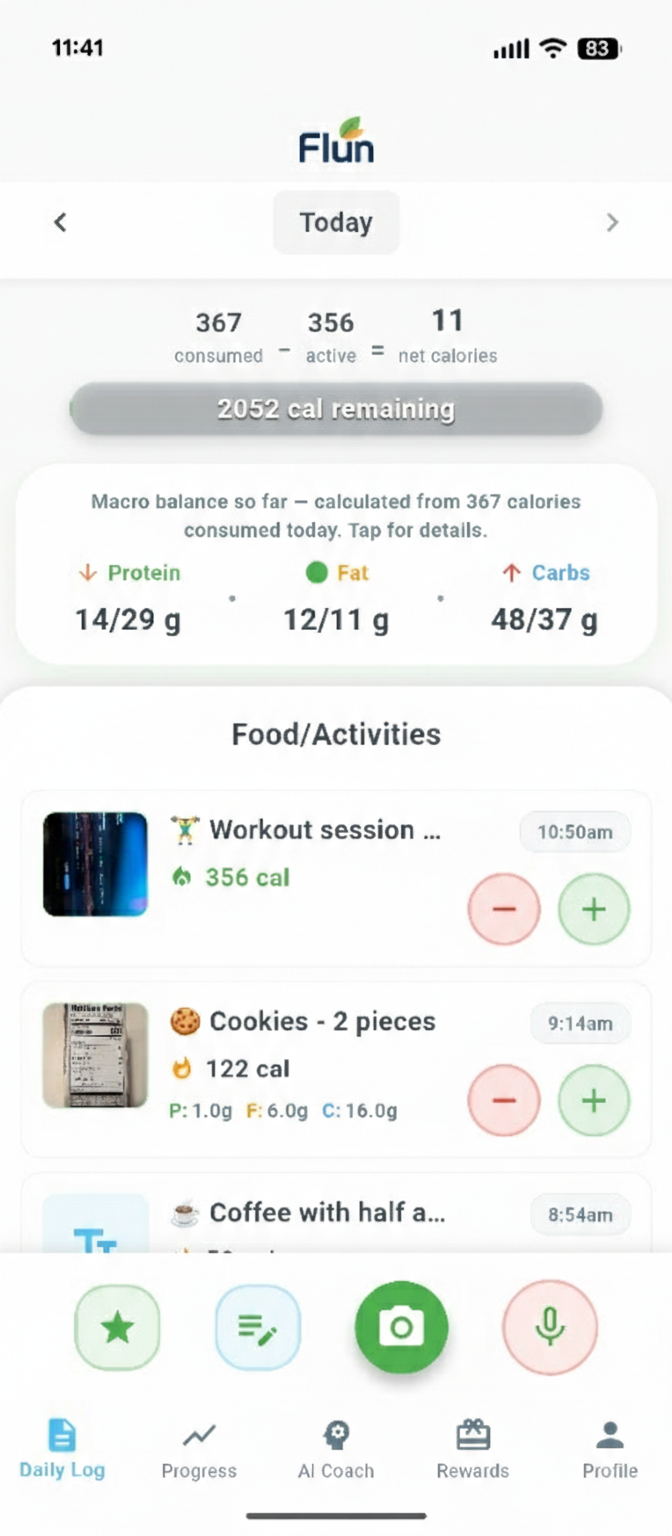Decrease the Workout session quantity
This screenshot has width=672, height=1536.
(504, 909)
